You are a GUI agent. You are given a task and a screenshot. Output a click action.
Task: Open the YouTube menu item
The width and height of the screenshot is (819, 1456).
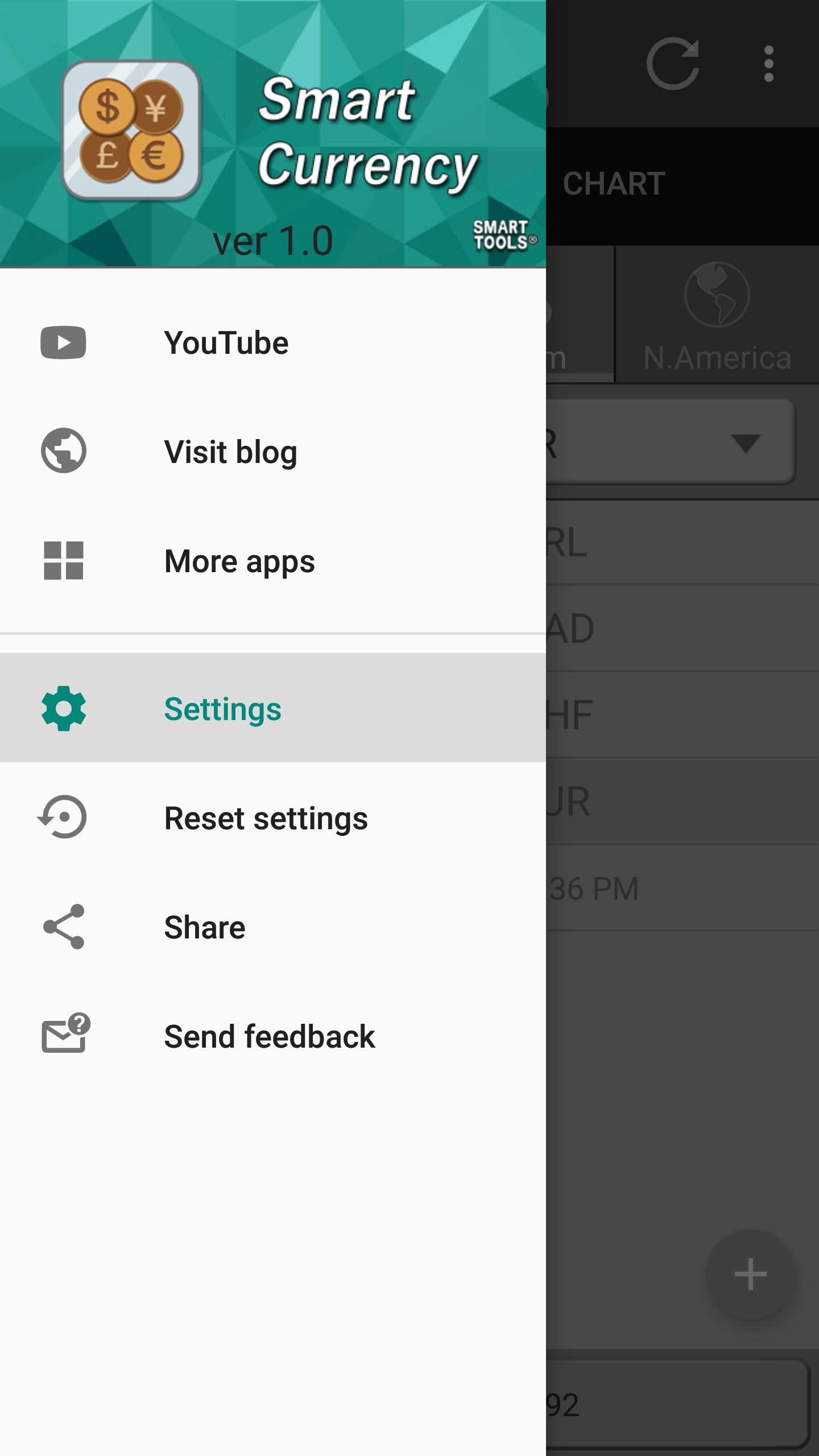tap(226, 343)
